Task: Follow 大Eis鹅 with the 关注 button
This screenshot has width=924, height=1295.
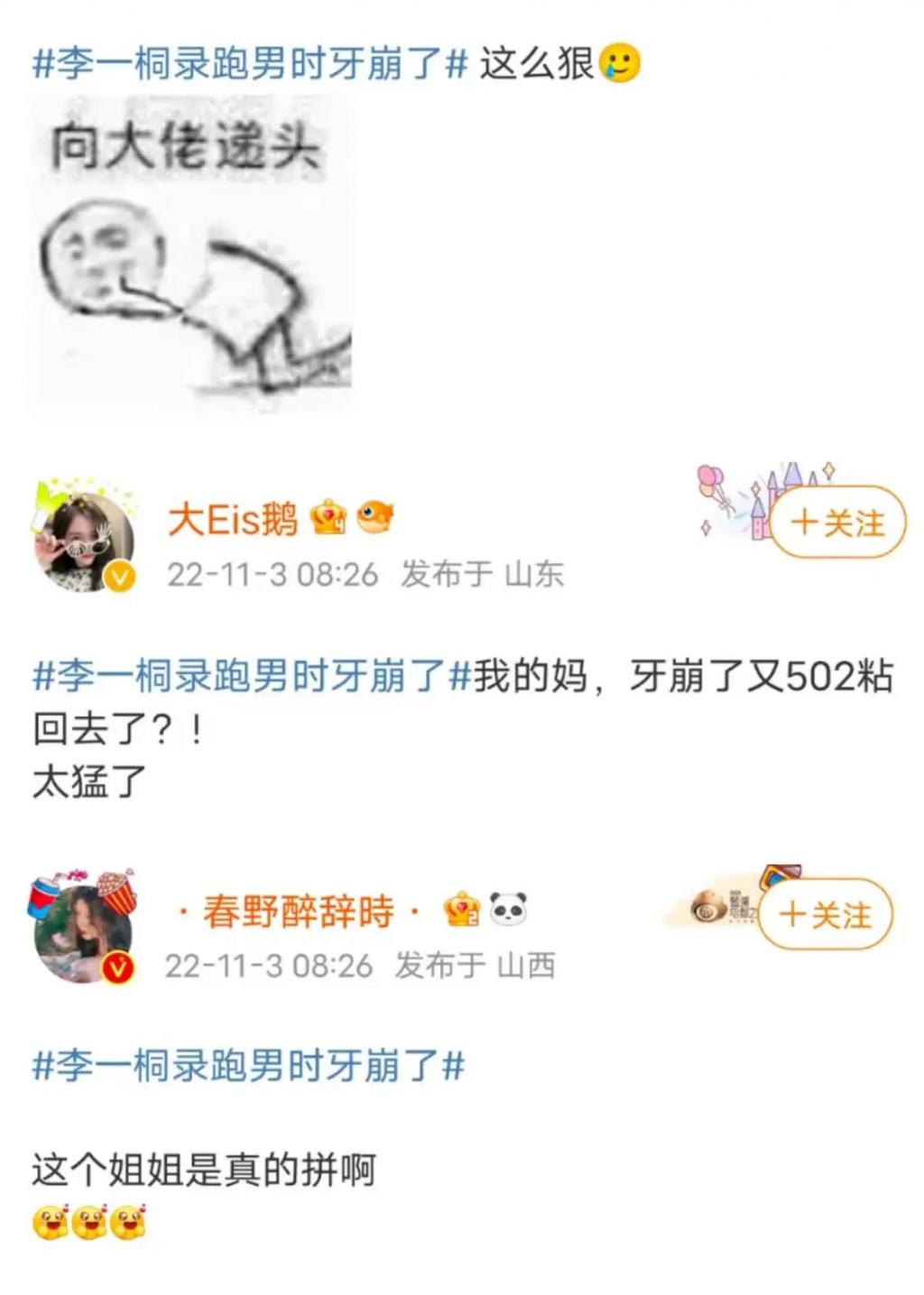Action: [837, 523]
